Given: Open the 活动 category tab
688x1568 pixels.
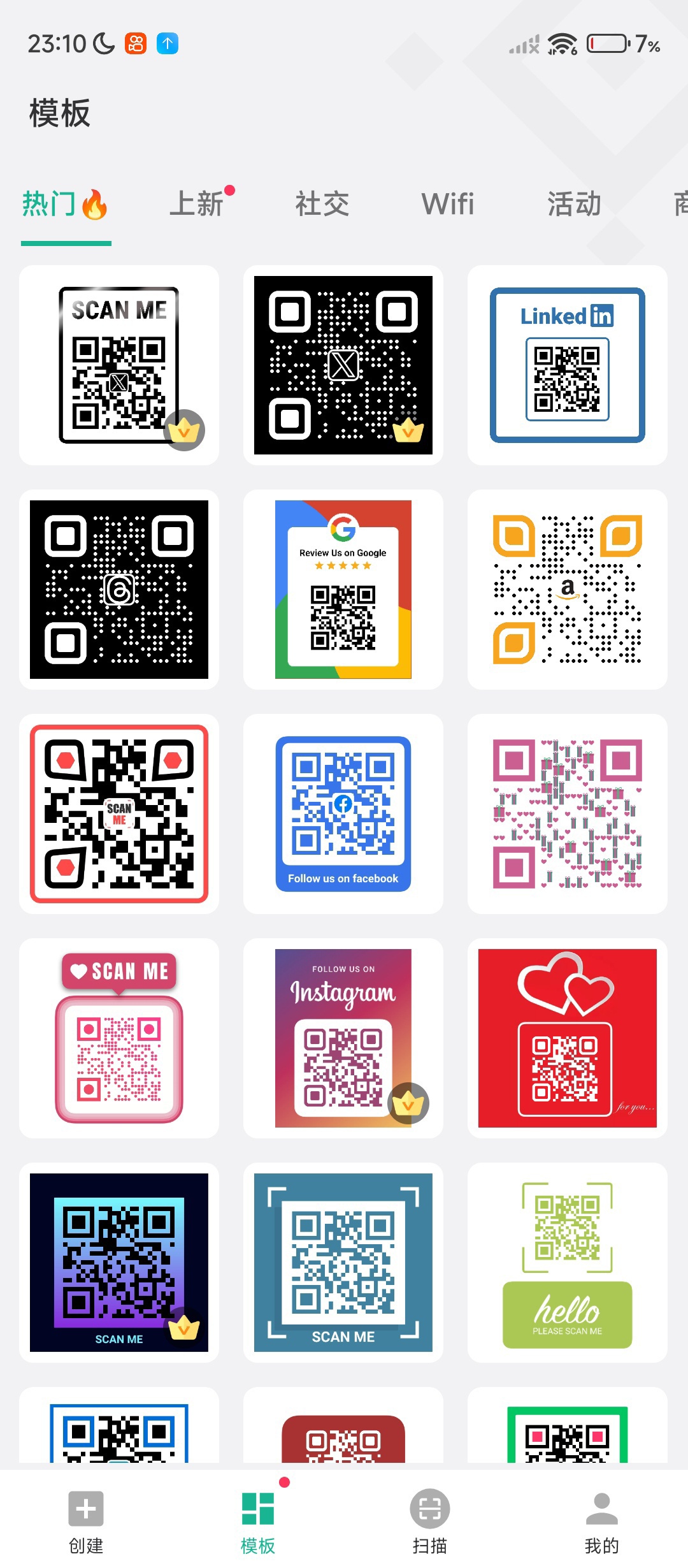Looking at the screenshot, I should click(x=573, y=204).
